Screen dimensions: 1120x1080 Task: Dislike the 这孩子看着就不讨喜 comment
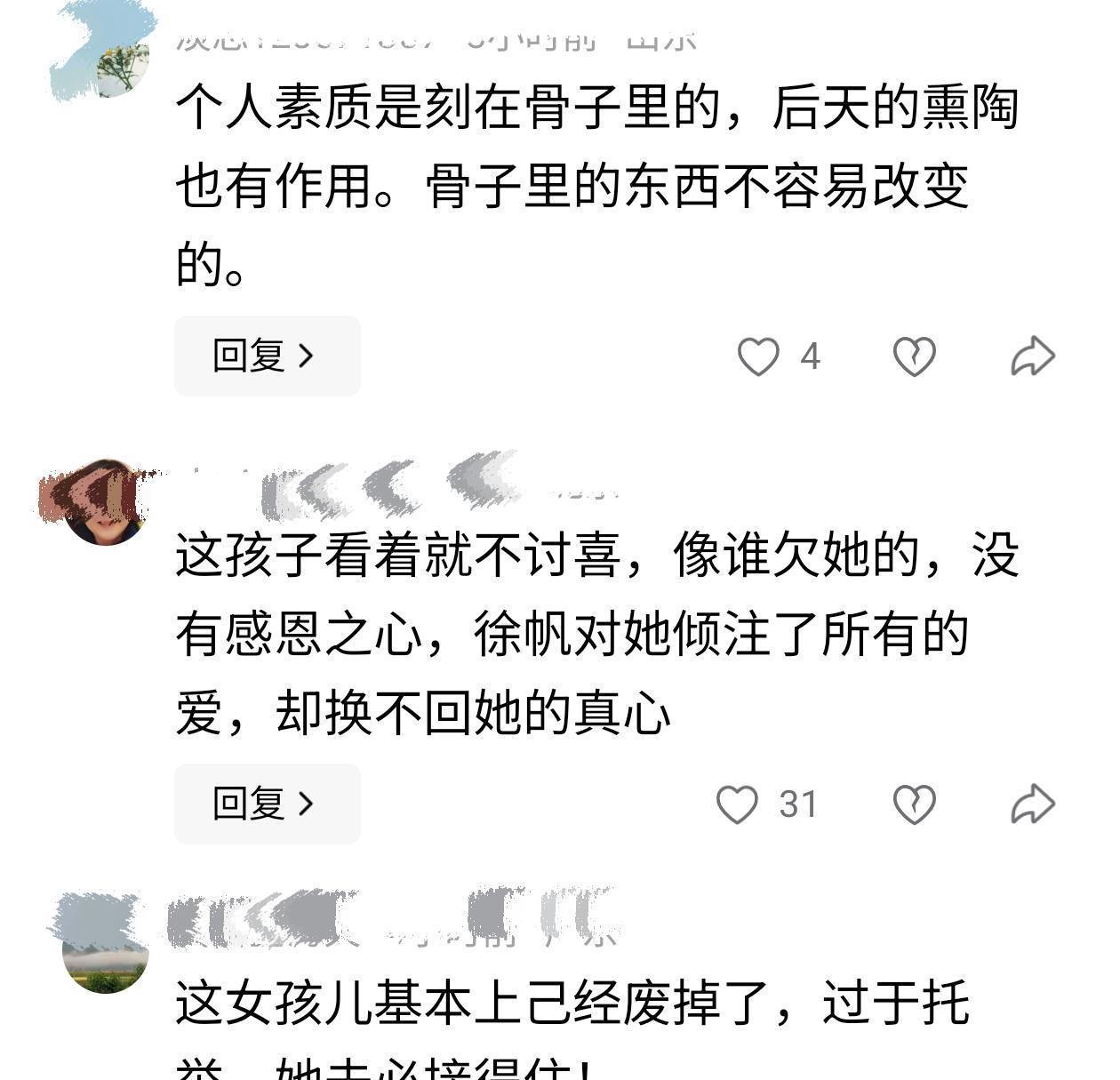tap(914, 804)
